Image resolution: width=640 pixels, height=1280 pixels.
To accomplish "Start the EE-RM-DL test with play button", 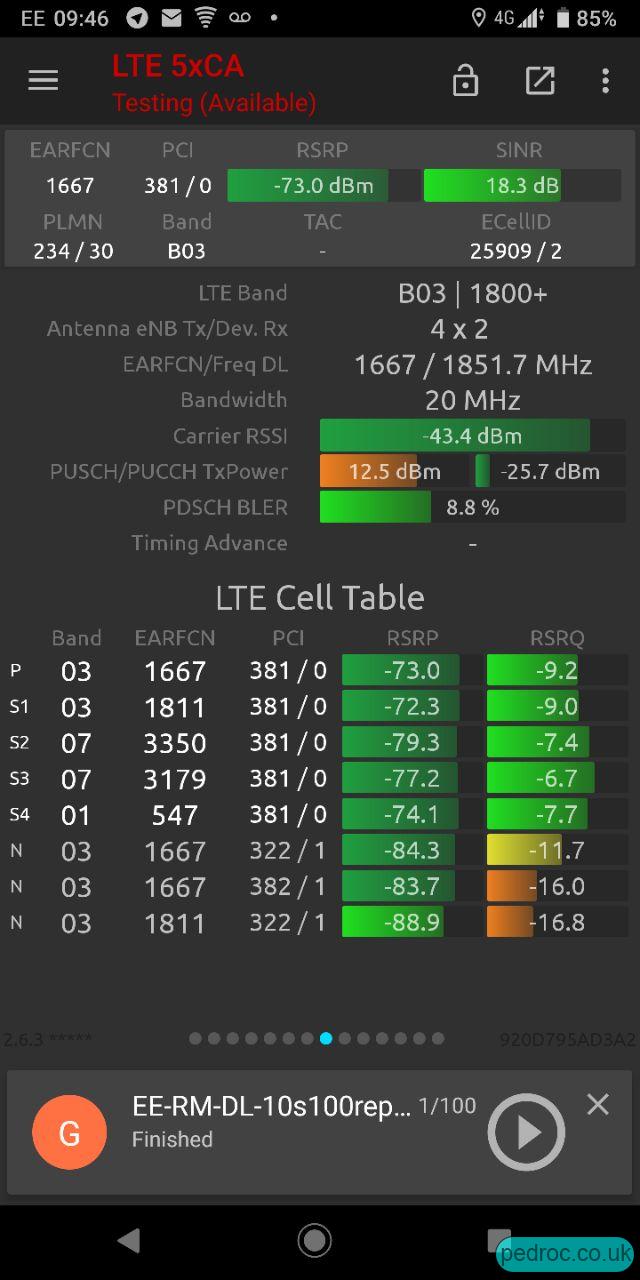I will tap(526, 1132).
